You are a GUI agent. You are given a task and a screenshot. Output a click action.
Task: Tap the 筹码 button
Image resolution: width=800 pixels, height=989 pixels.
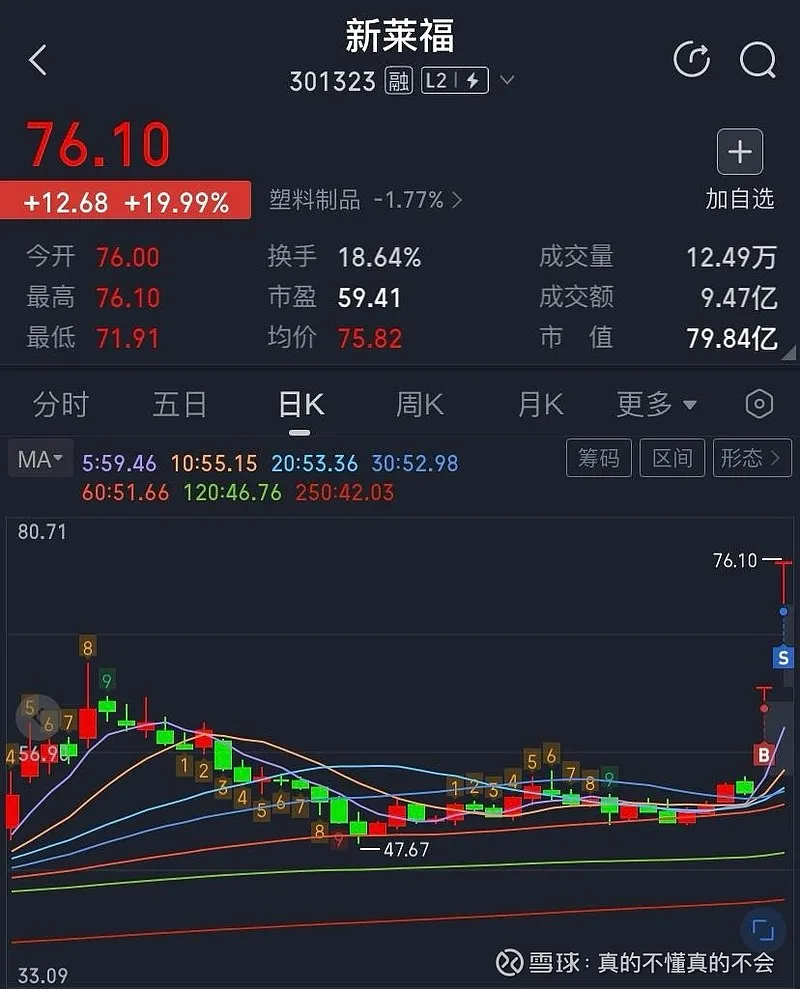[599, 458]
